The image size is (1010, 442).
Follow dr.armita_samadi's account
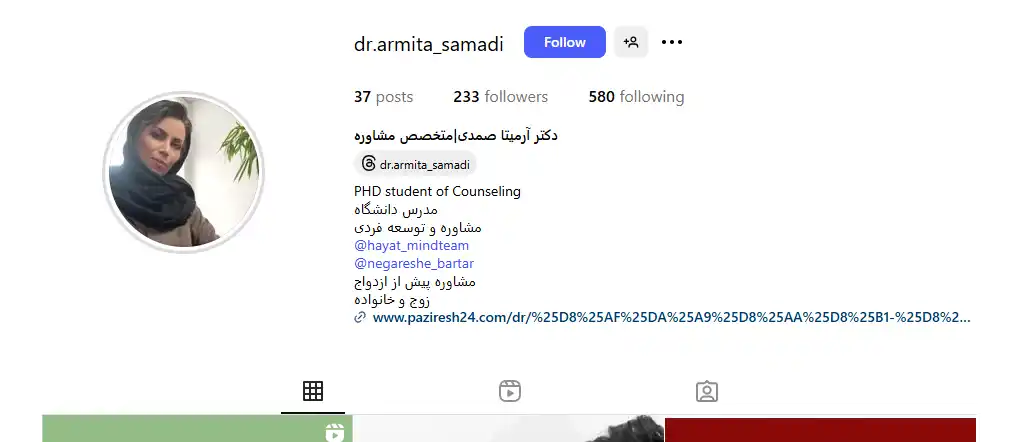coord(564,42)
